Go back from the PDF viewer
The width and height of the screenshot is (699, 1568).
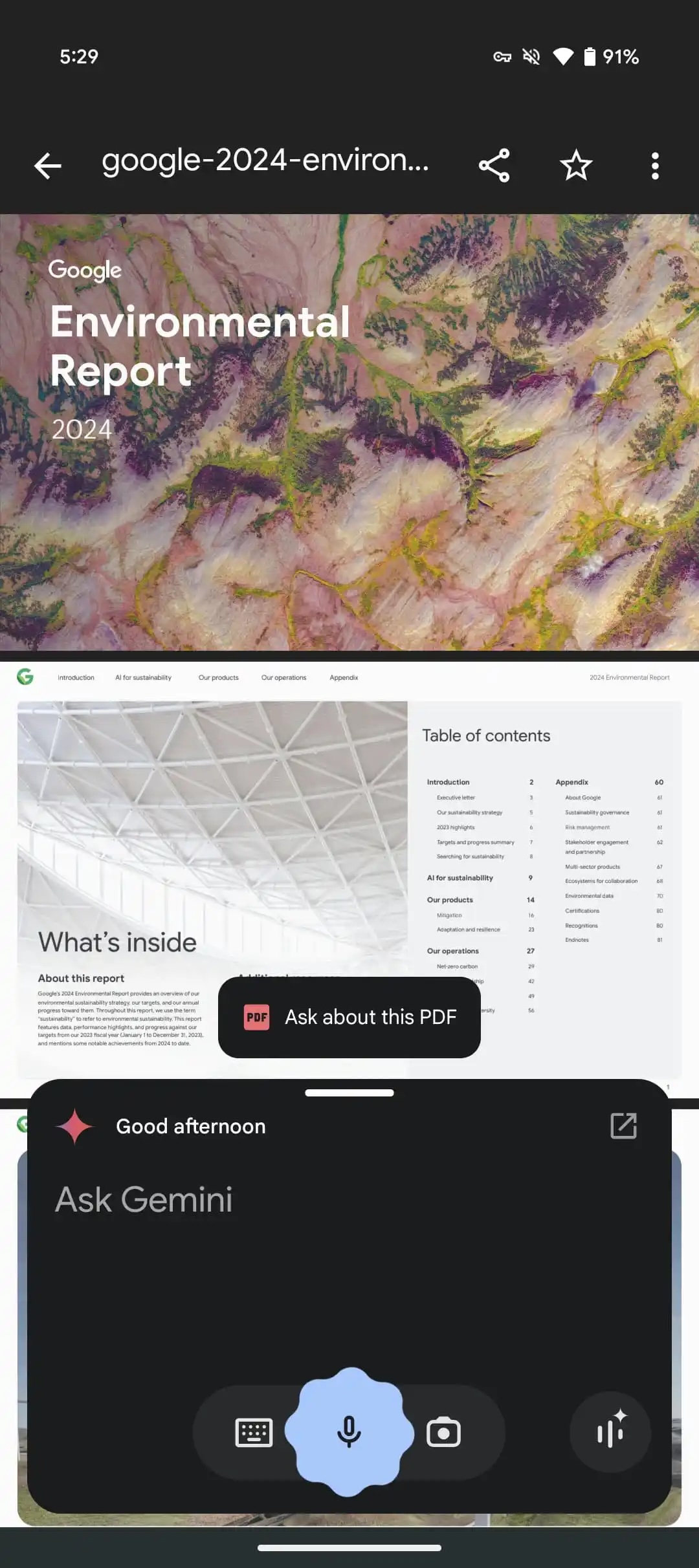coord(48,166)
